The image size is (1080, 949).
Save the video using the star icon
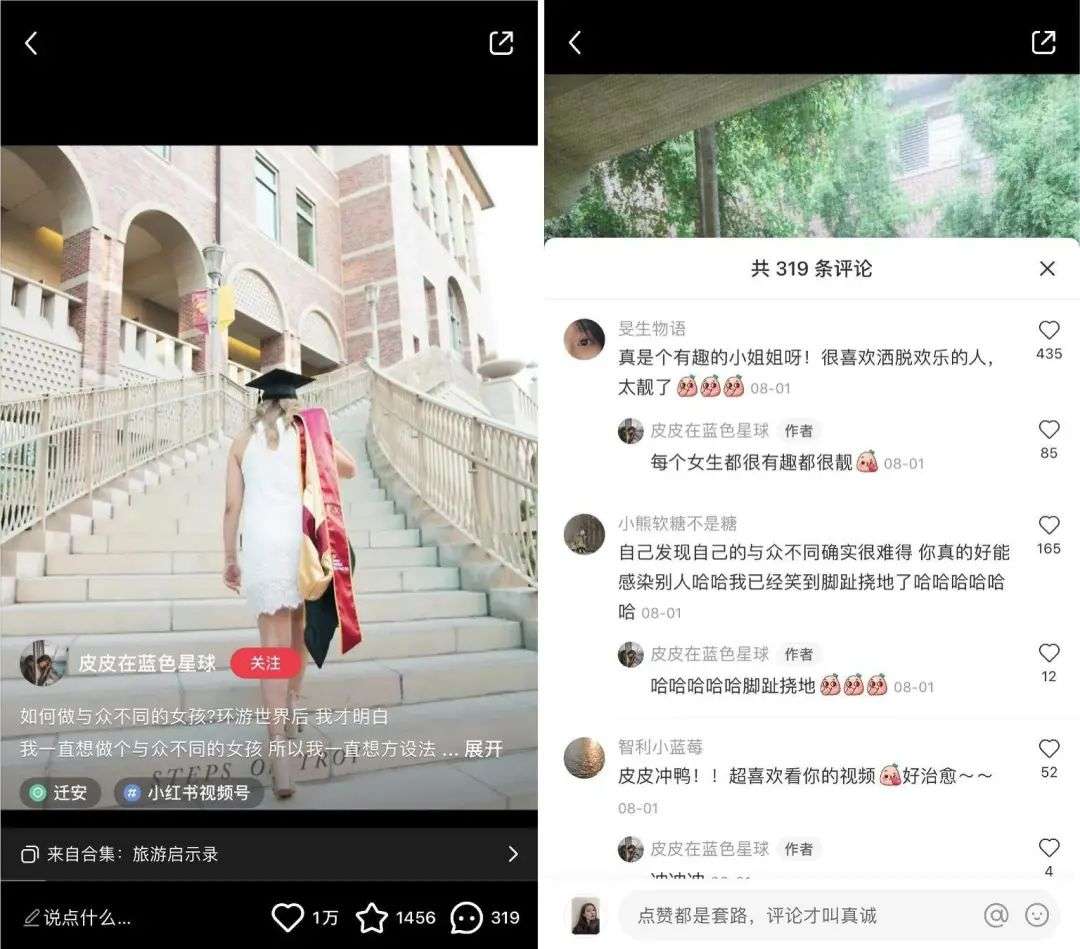pyautogui.click(x=372, y=917)
